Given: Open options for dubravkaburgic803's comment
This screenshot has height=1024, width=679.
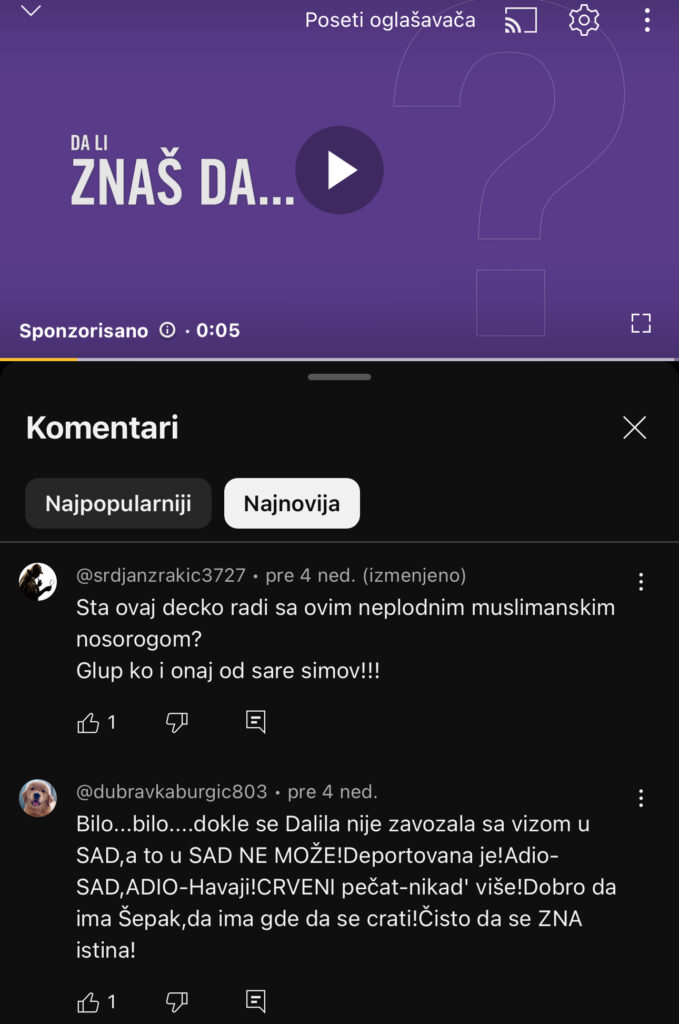Looking at the screenshot, I should (x=641, y=798).
